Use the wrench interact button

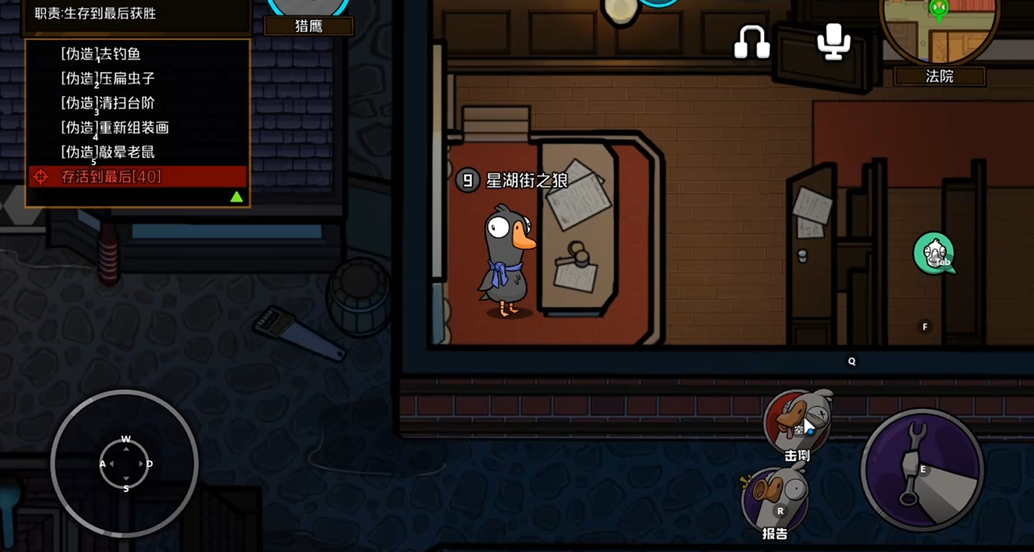[x=922, y=470]
